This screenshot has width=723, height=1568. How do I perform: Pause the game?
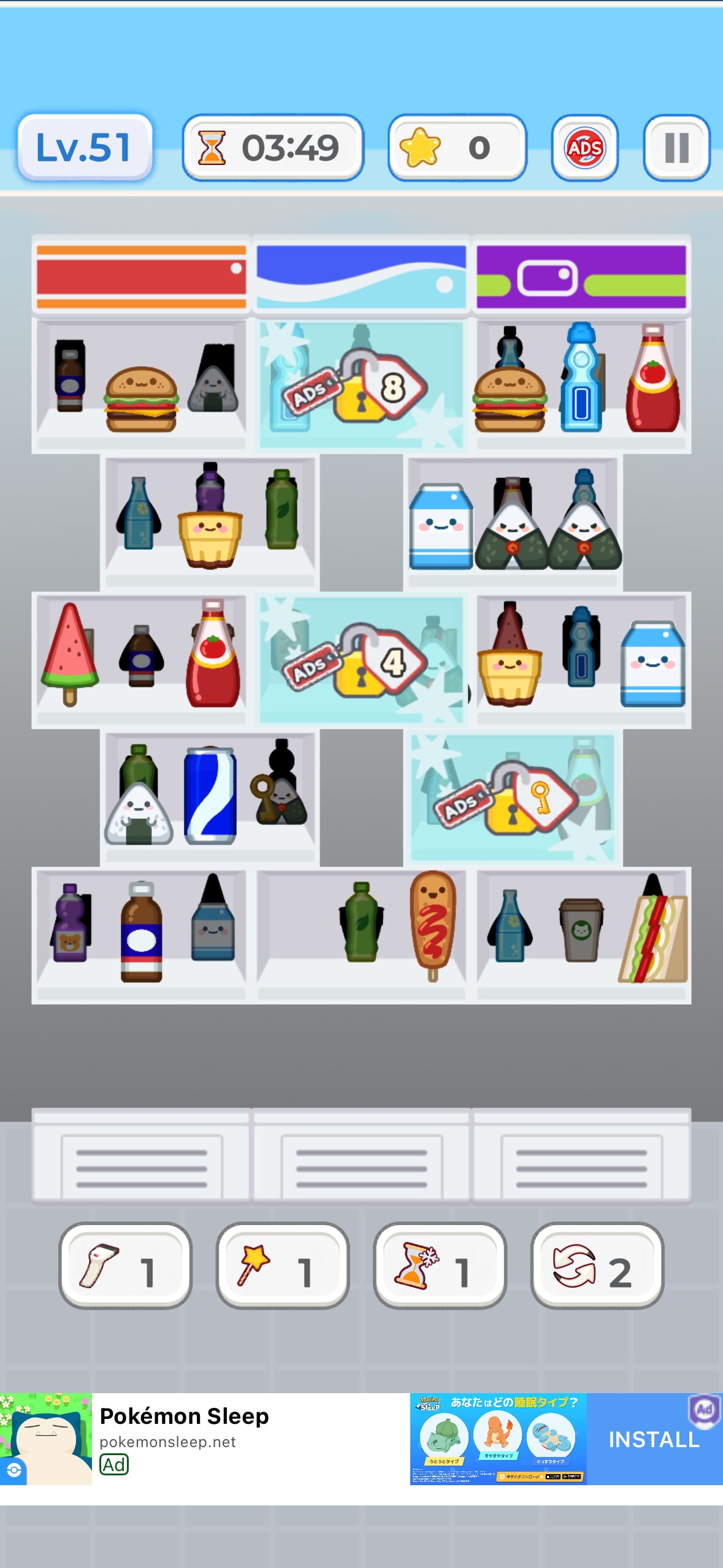pyautogui.click(x=676, y=148)
